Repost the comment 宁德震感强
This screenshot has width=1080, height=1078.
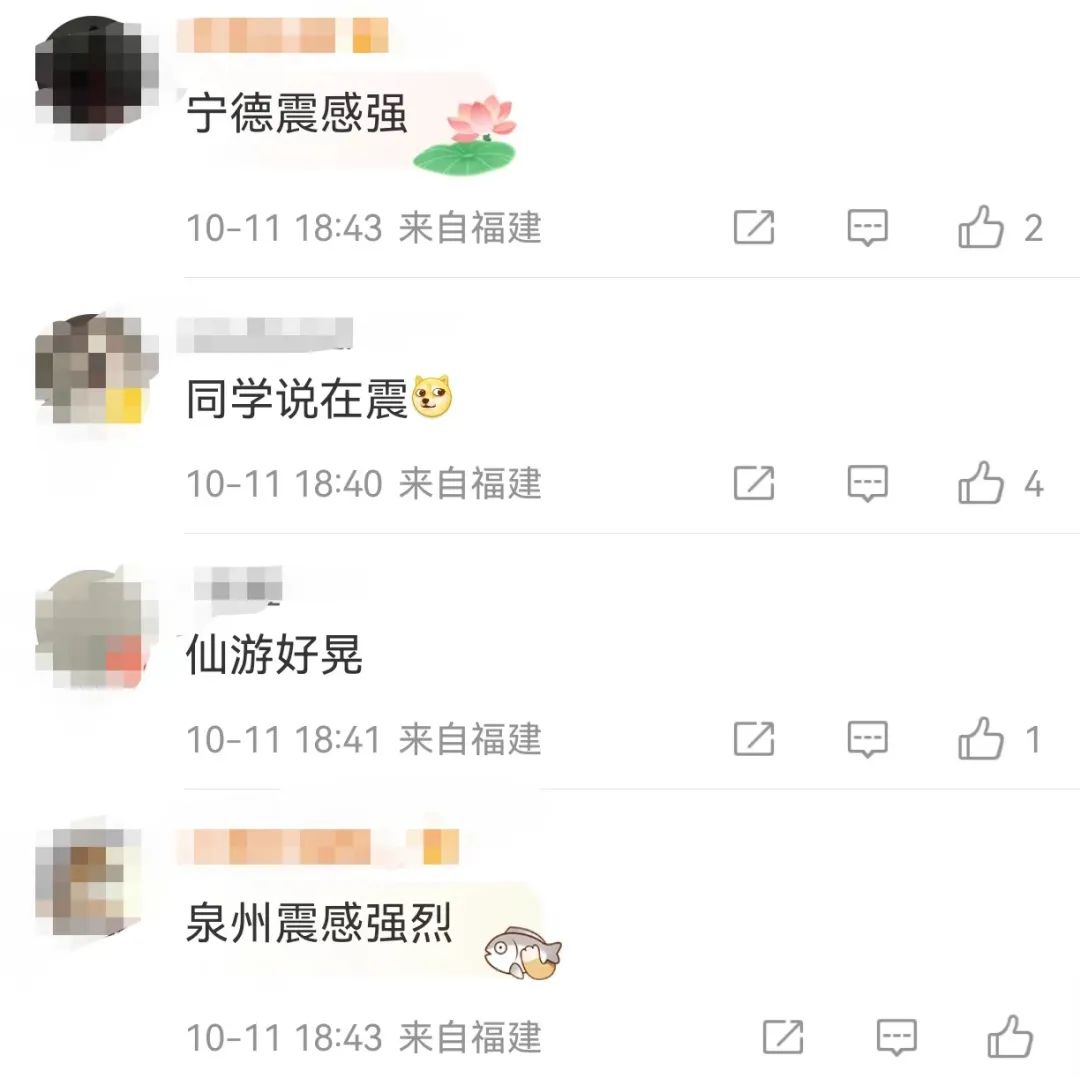coord(754,228)
